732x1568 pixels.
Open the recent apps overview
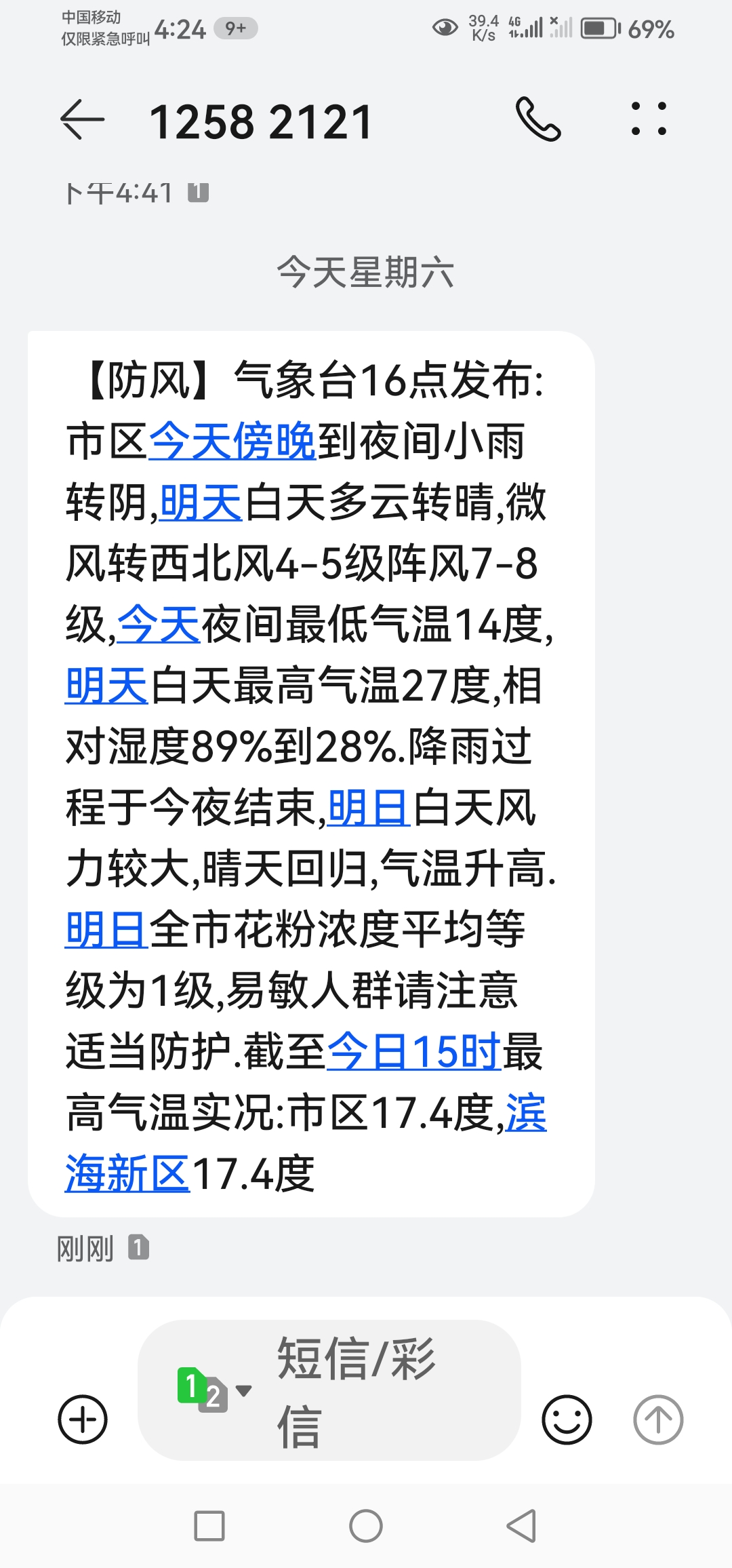pos(209,1527)
